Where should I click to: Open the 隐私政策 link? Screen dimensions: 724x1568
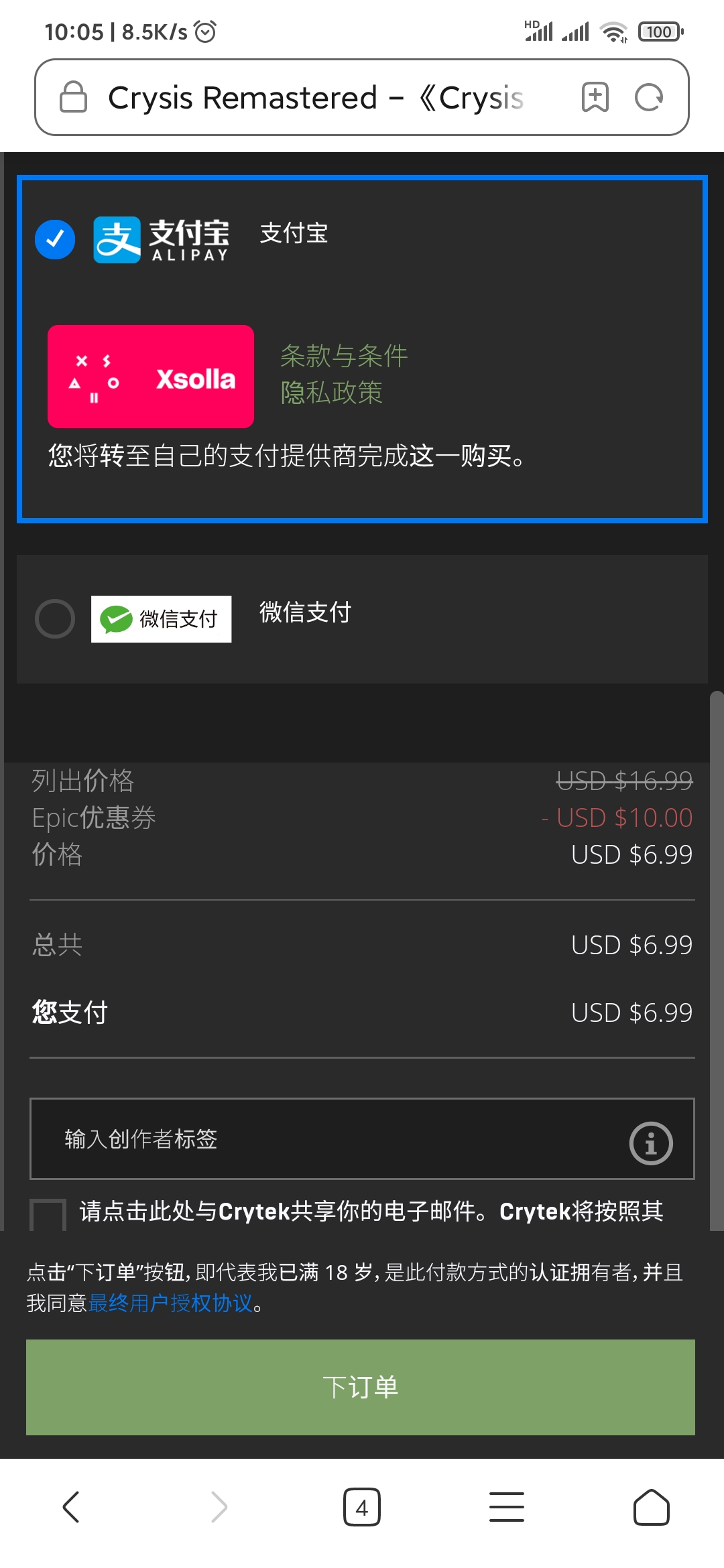point(331,393)
